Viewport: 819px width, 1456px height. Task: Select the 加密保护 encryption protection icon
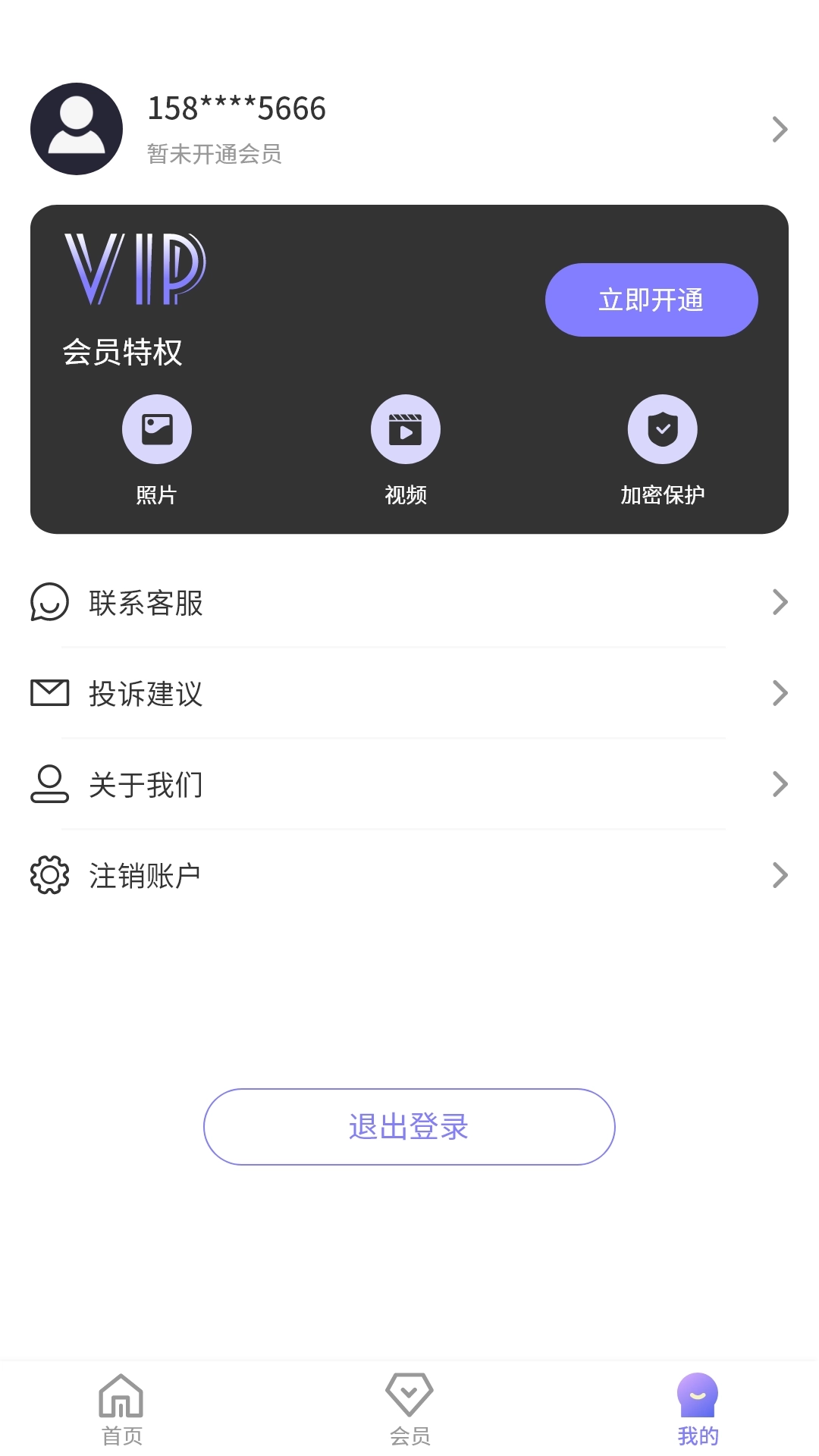point(663,428)
